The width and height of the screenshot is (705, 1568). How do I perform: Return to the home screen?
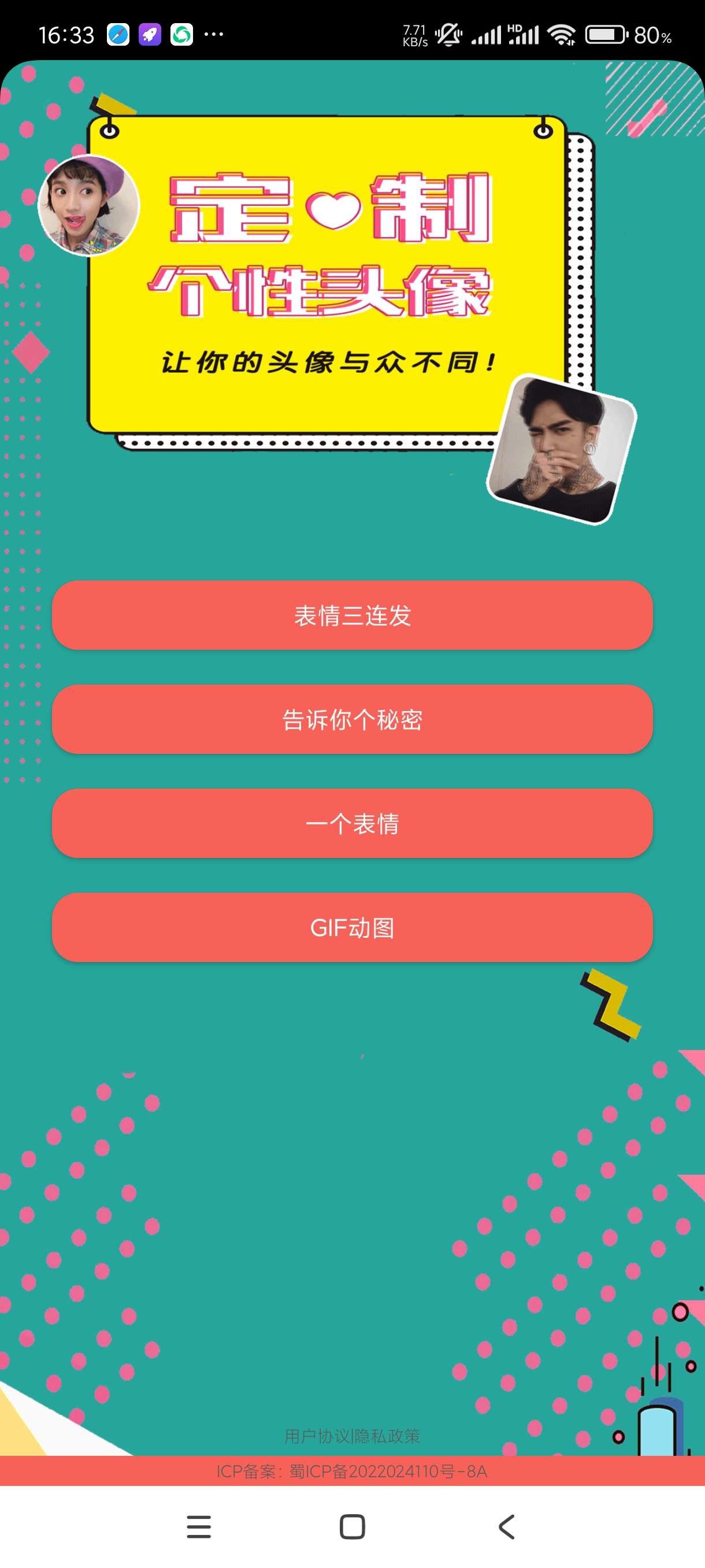point(352,1526)
